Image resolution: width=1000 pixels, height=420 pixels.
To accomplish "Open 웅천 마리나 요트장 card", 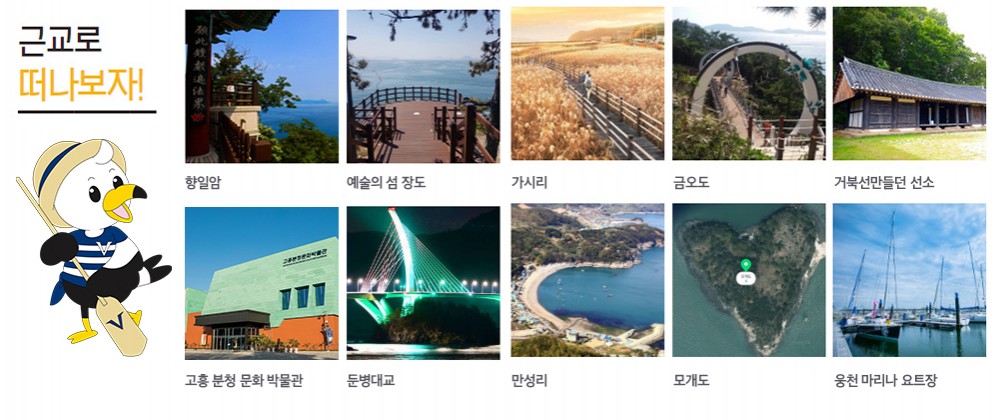I will coord(909,282).
